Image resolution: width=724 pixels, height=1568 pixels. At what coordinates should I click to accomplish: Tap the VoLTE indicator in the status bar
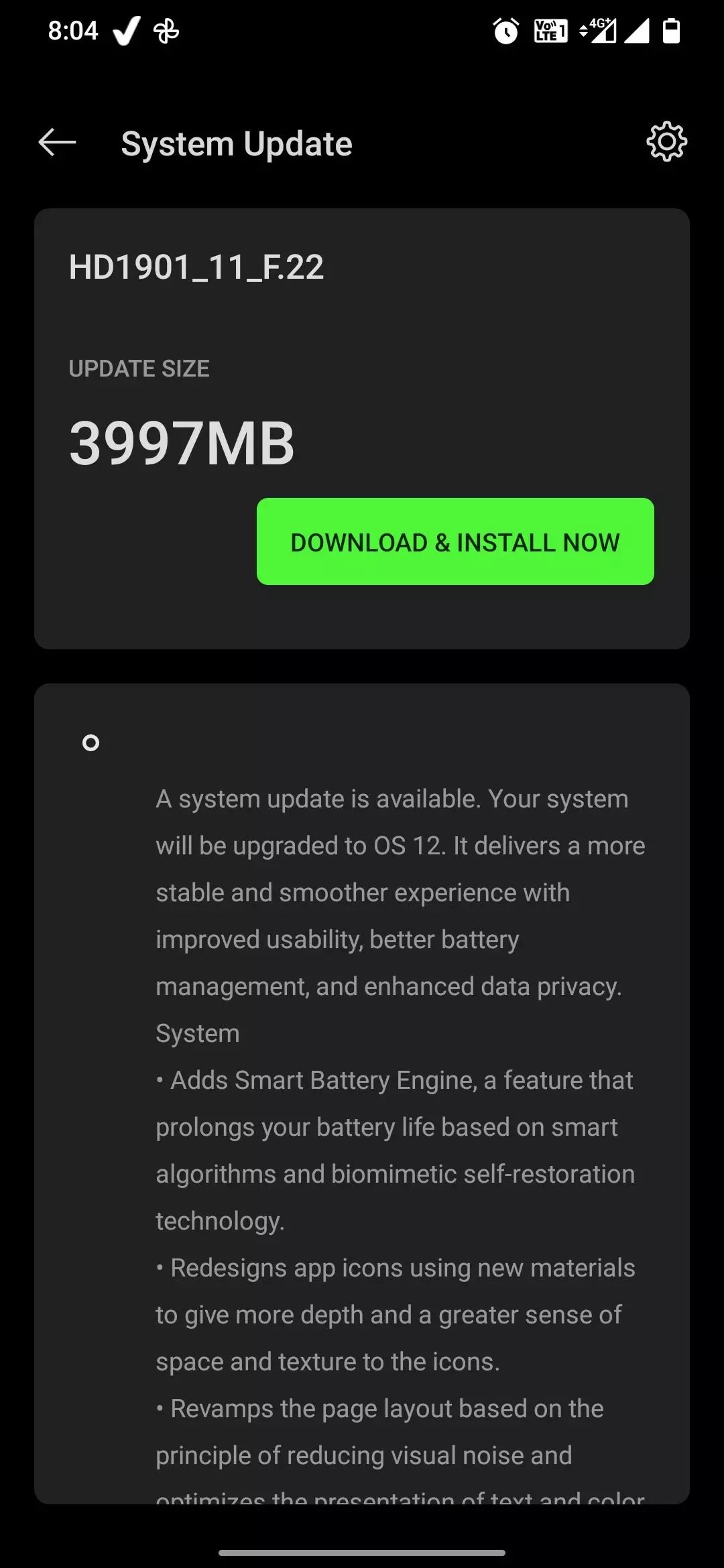(550, 30)
